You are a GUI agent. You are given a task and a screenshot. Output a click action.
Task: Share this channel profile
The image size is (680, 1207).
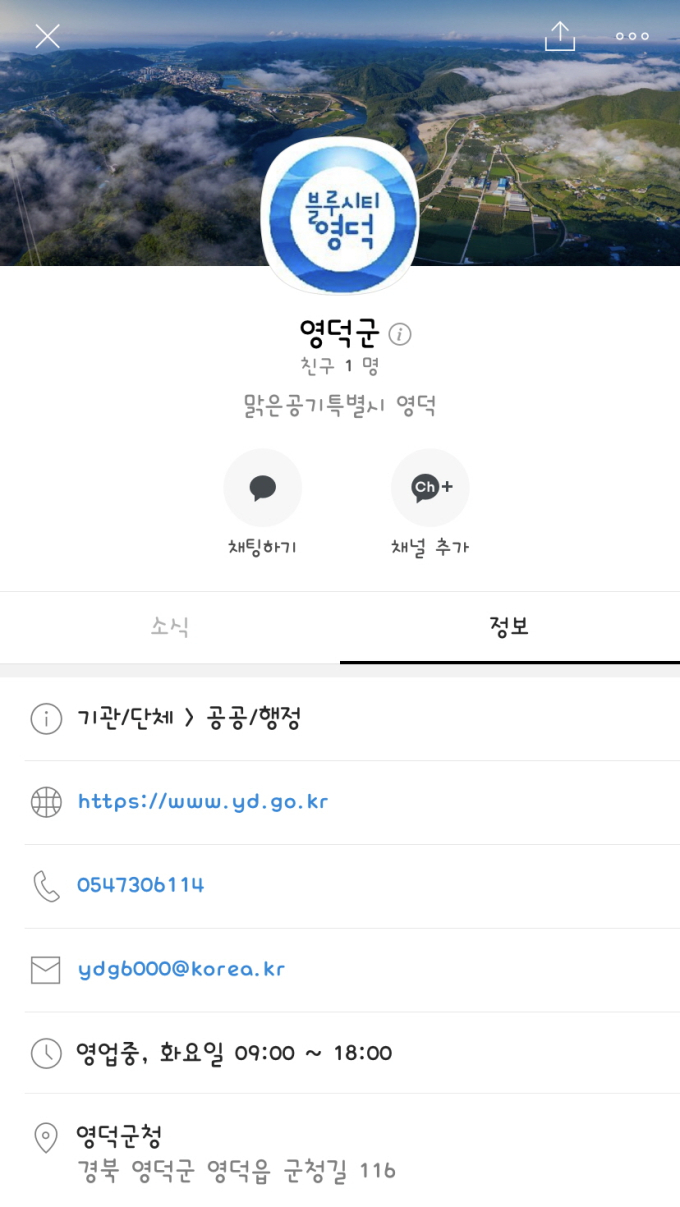[x=560, y=36]
